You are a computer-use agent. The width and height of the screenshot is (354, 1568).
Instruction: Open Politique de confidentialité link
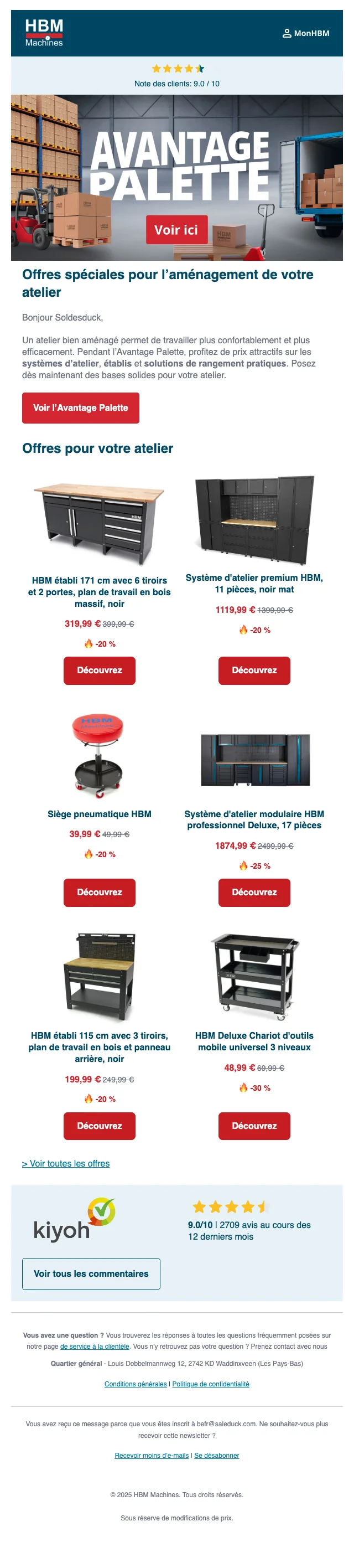210,1384
